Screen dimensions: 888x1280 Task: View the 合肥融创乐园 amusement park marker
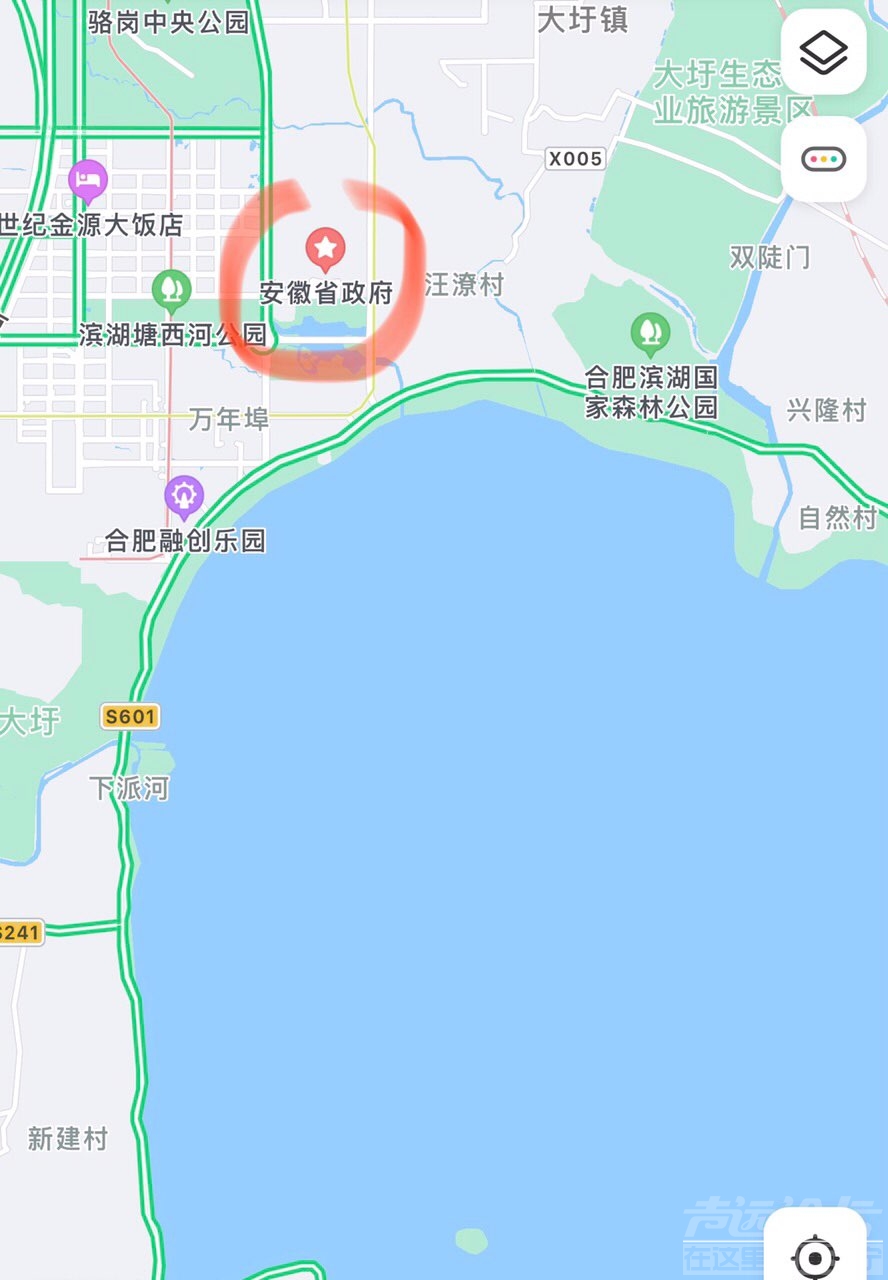(184, 495)
